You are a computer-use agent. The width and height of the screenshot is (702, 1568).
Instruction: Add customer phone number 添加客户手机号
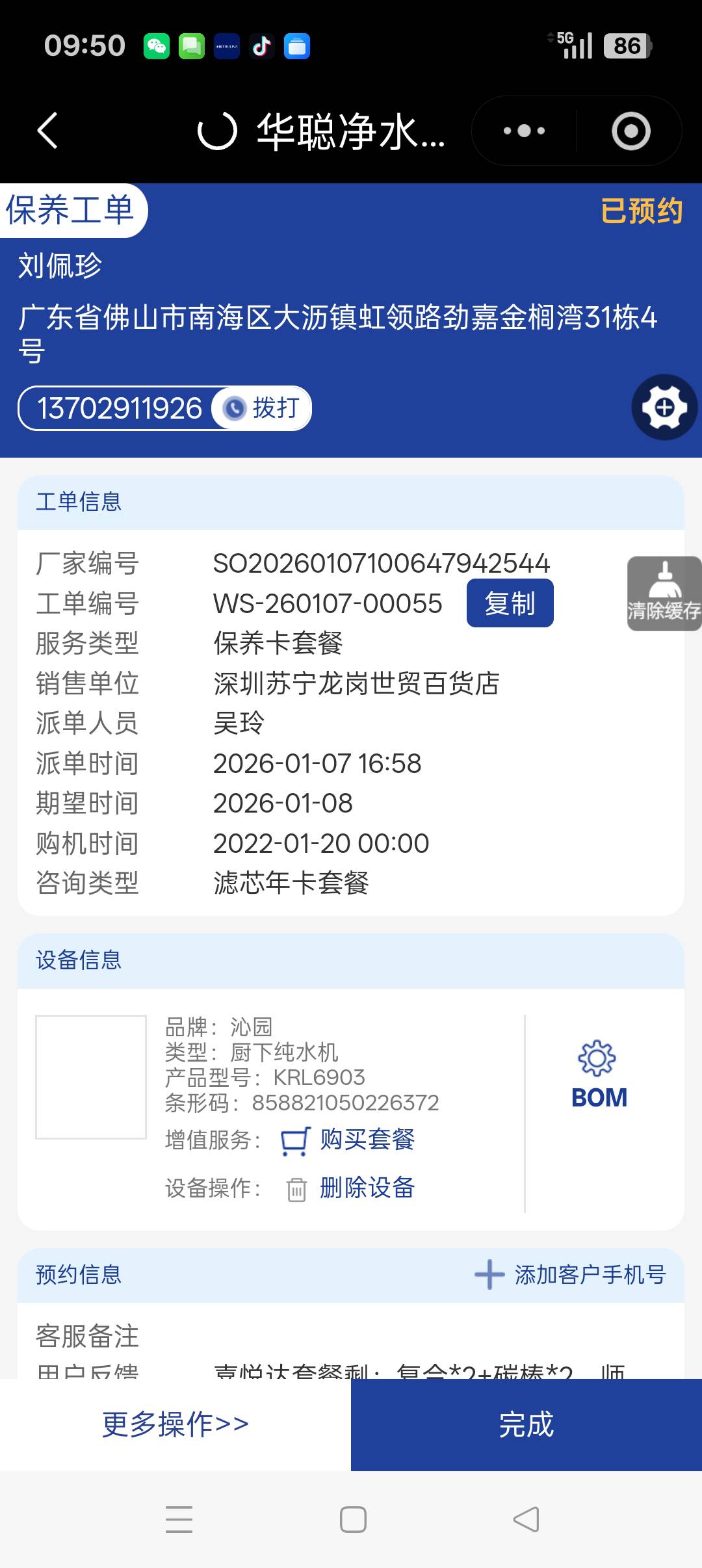tap(571, 1275)
